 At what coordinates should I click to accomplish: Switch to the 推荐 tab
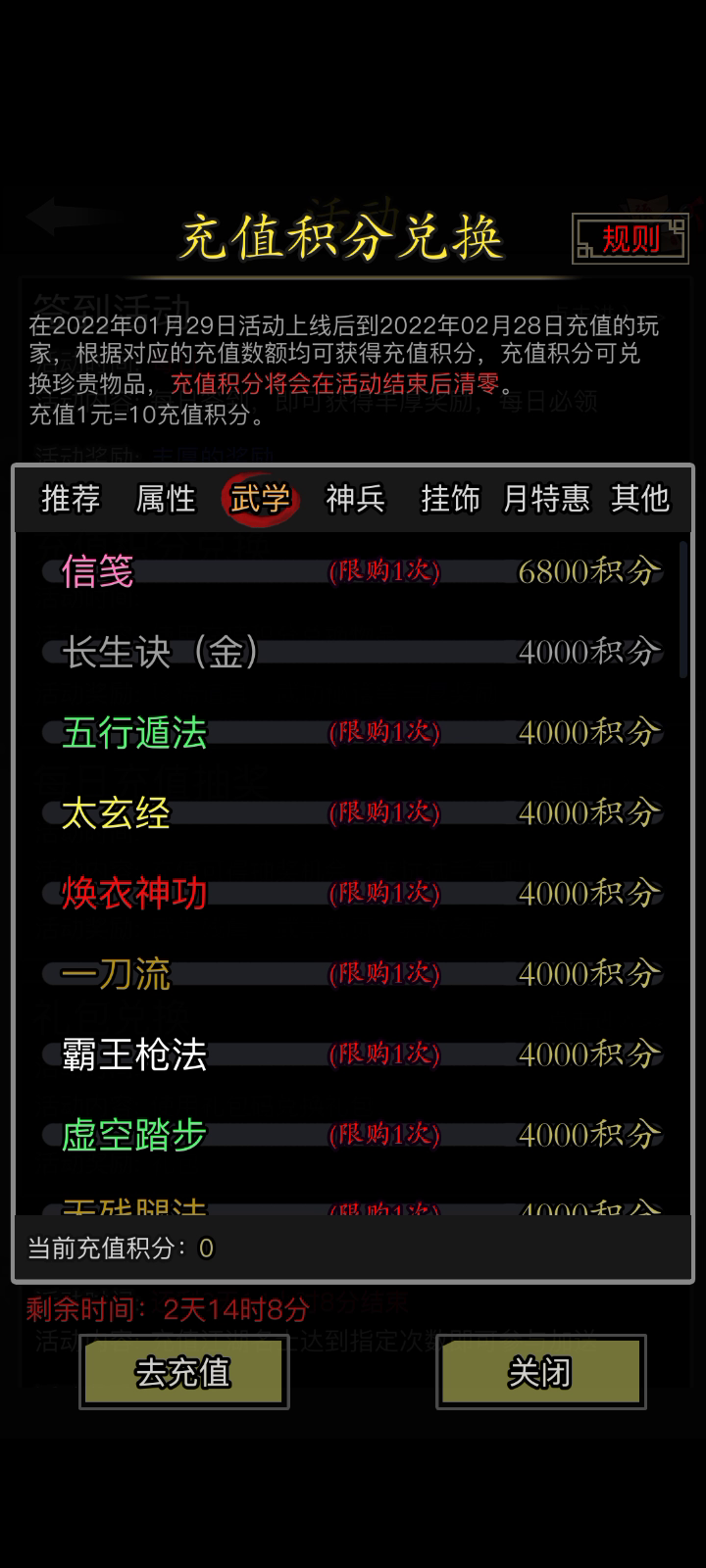(x=71, y=499)
